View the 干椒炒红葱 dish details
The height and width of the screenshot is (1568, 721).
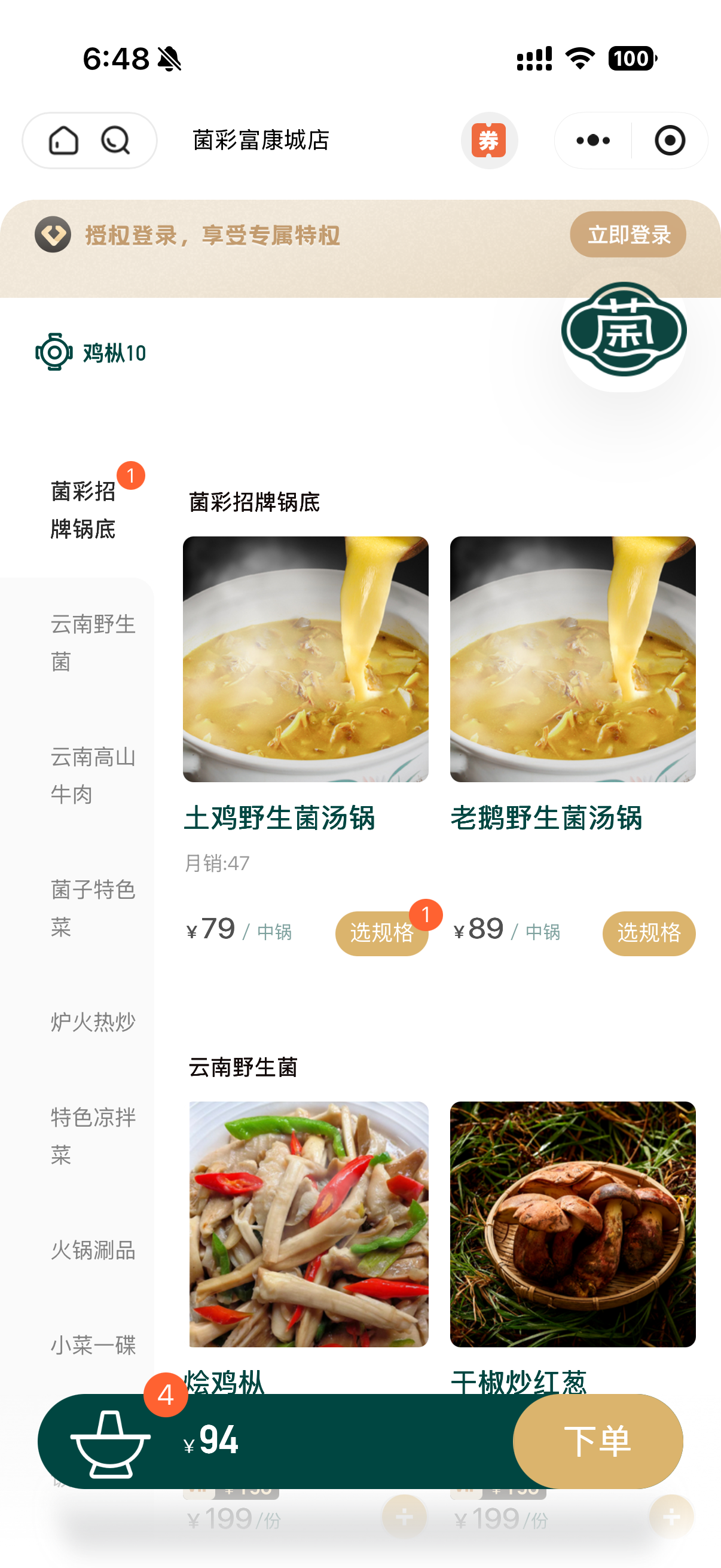(x=573, y=1224)
